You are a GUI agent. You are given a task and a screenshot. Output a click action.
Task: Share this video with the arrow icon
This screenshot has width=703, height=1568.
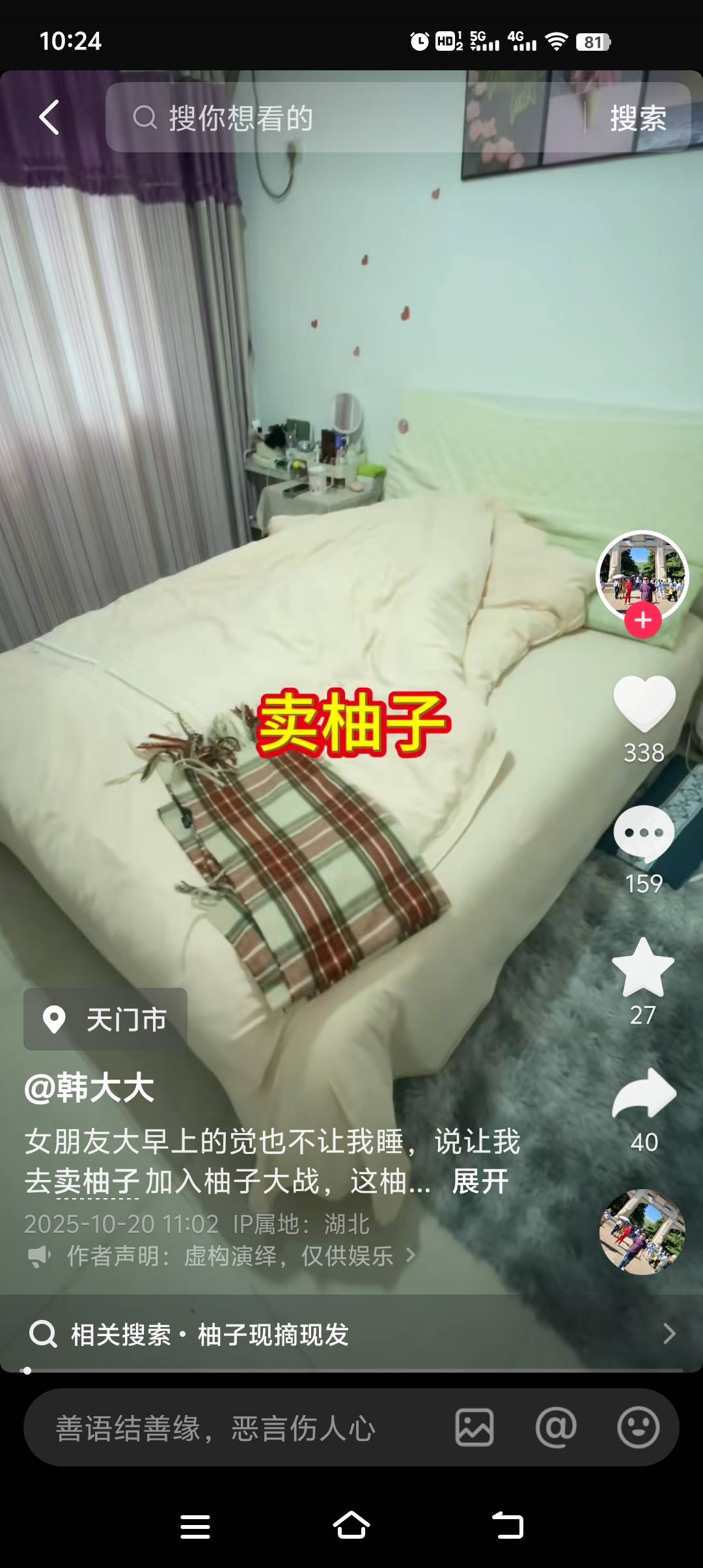coord(644,1094)
